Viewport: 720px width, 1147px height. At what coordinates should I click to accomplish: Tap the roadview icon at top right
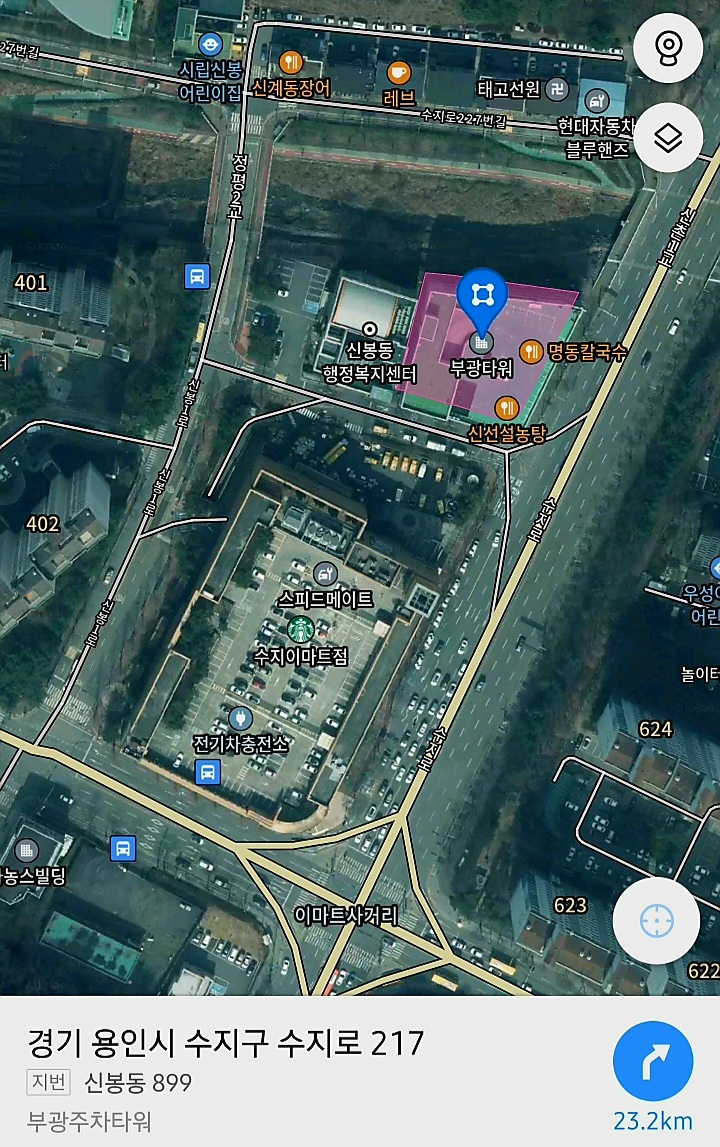668,48
